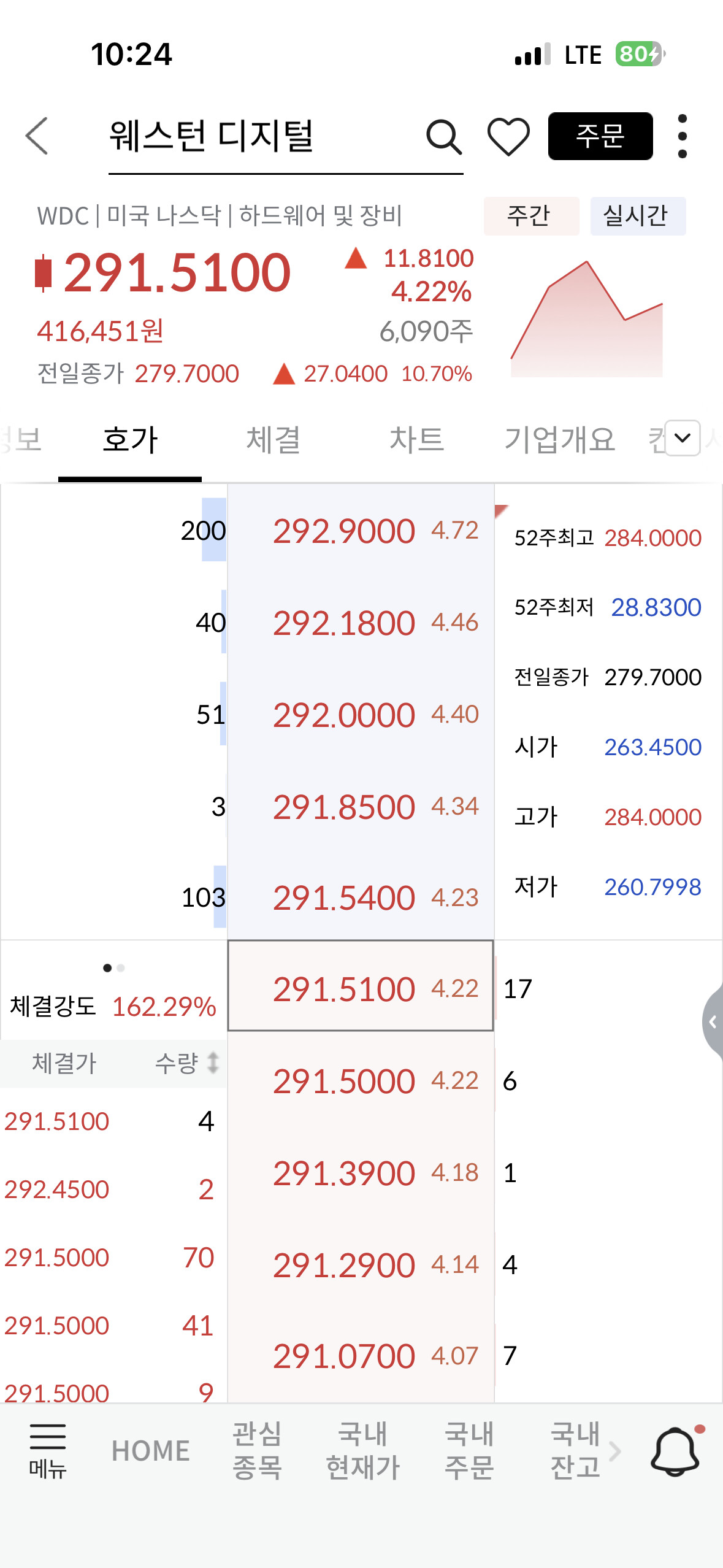Open the 메뉴 hamburger menu
Screen dimensions: 723x1568
click(48, 1451)
